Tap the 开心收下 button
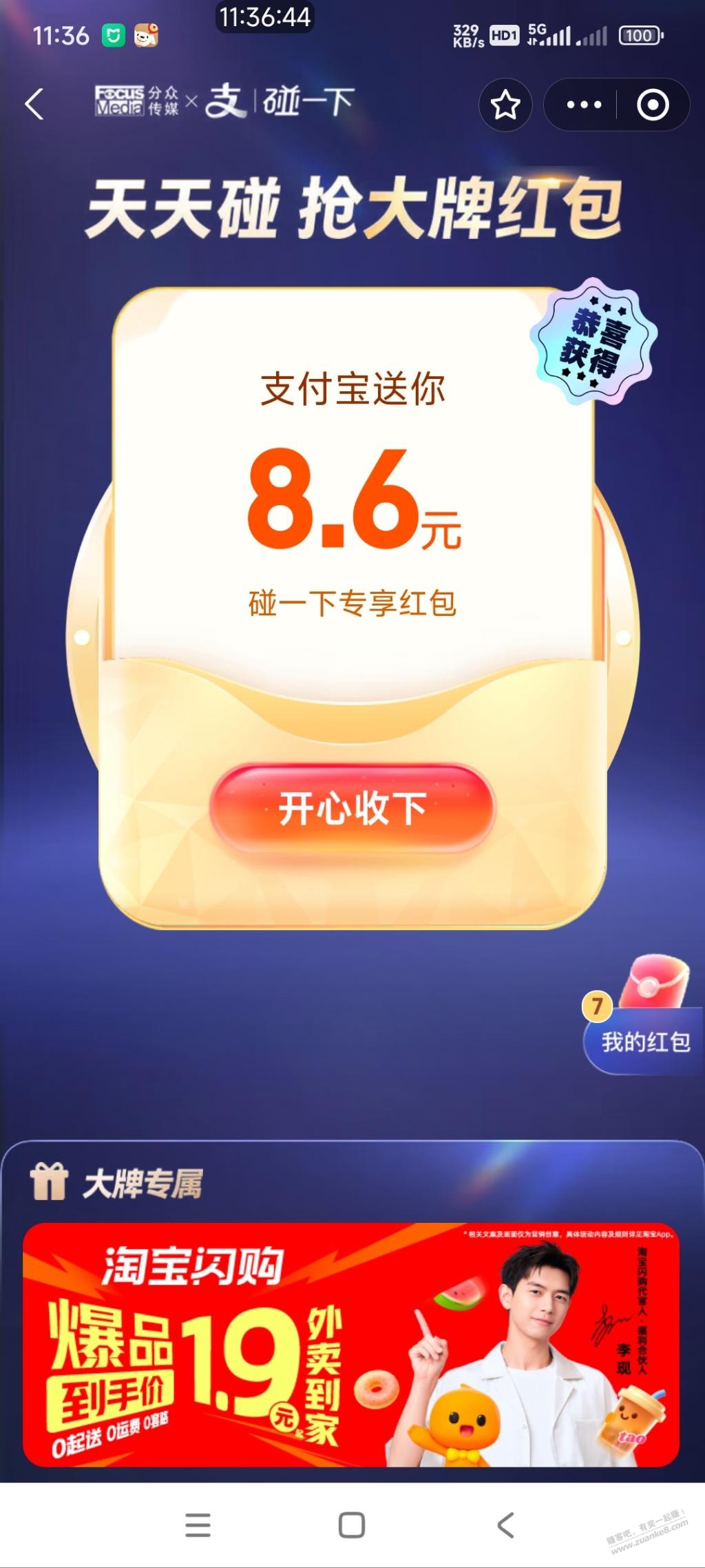The width and height of the screenshot is (705, 1568). point(352,807)
